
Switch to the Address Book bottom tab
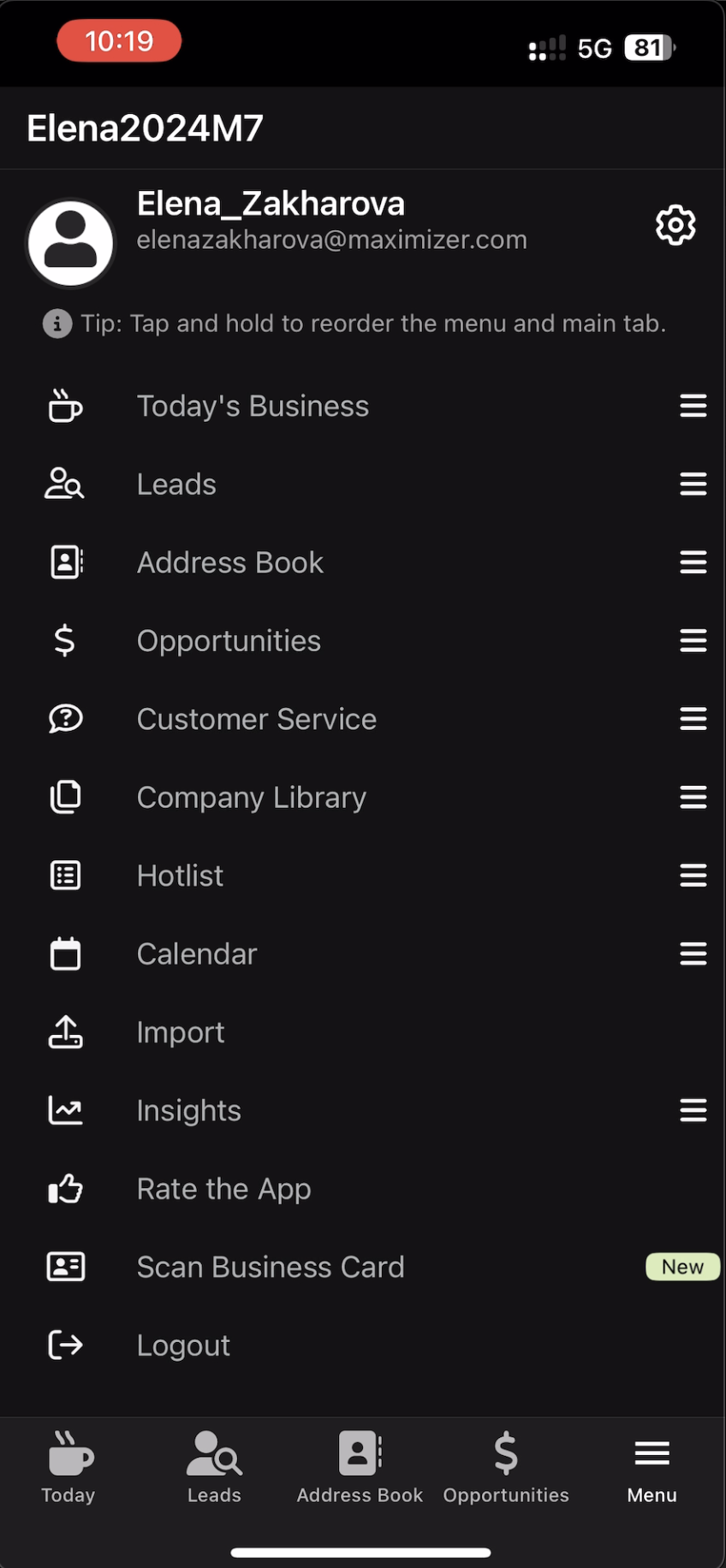[360, 1468]
